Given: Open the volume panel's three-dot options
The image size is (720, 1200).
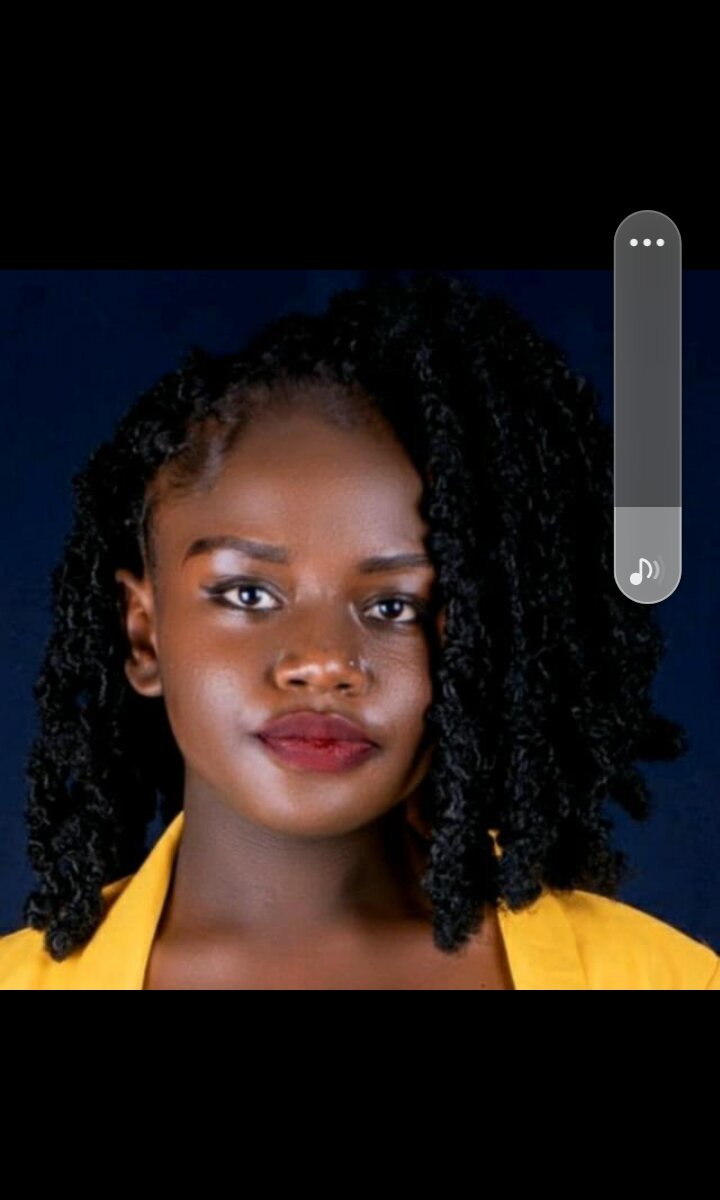Looking at the screenshot, I should click(647, 242).
